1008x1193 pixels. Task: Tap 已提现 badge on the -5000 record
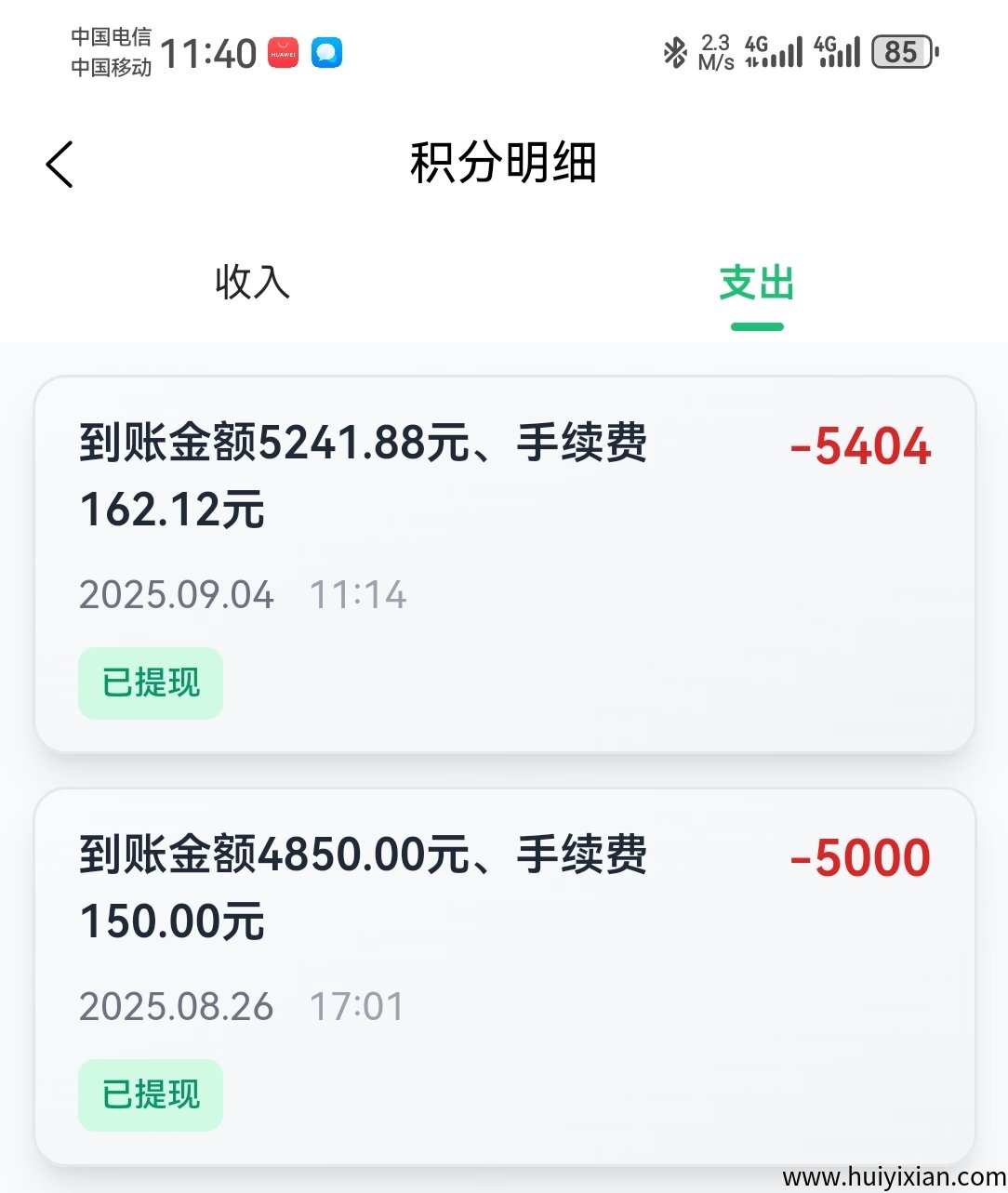click(x=150, y=1095)
